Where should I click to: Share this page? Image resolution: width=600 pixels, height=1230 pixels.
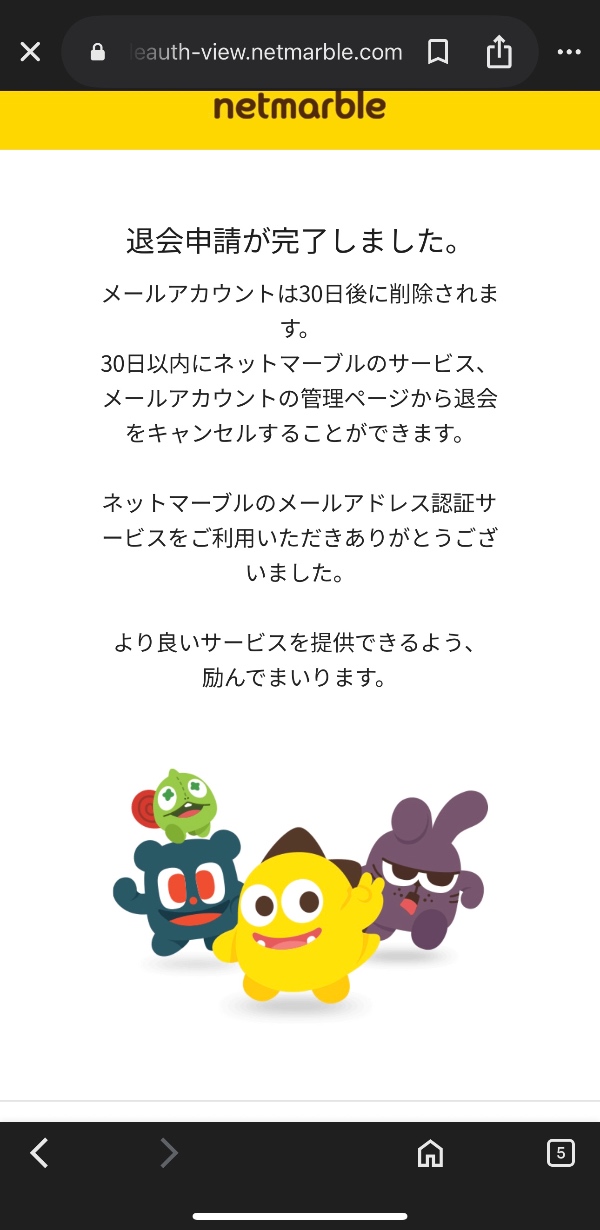click(499, 52)
